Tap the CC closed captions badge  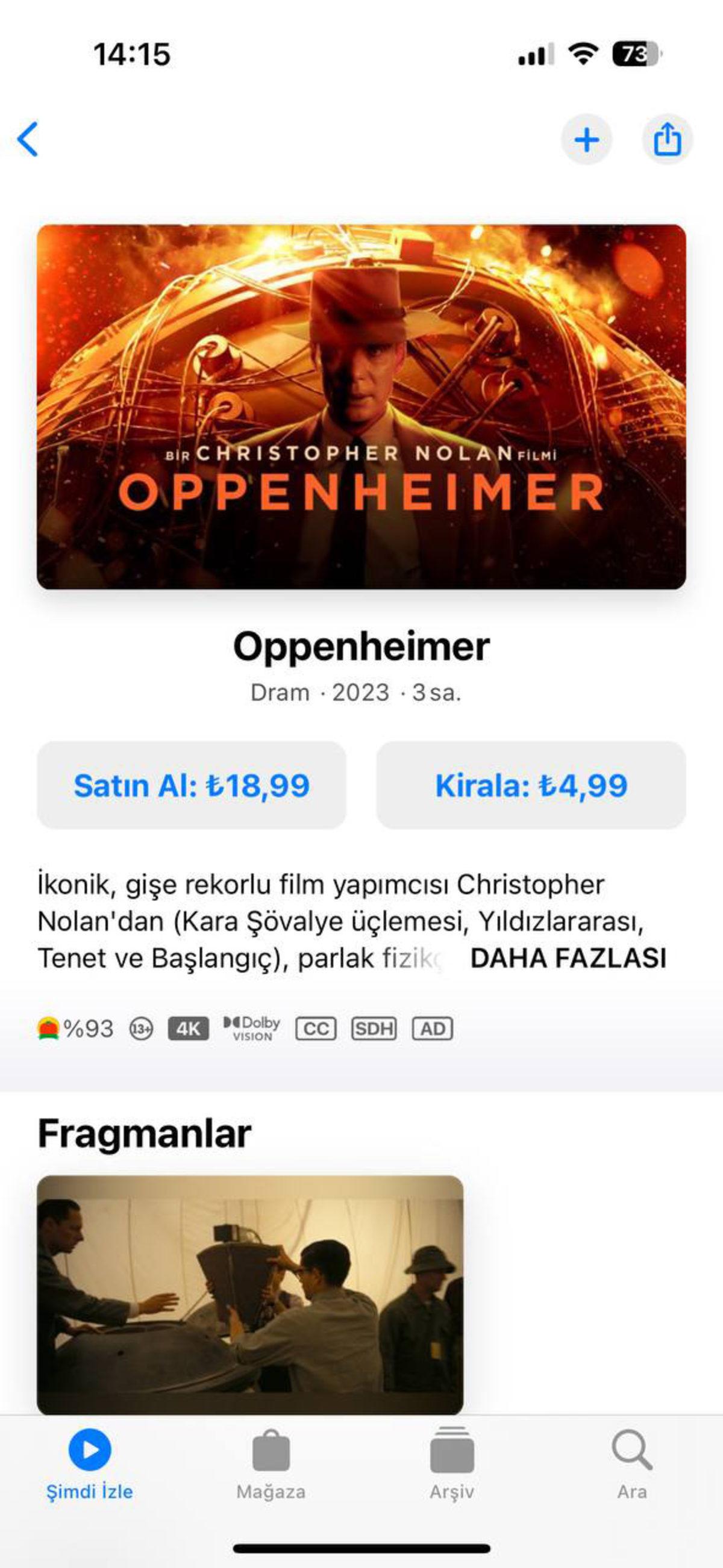point(316,1028)
